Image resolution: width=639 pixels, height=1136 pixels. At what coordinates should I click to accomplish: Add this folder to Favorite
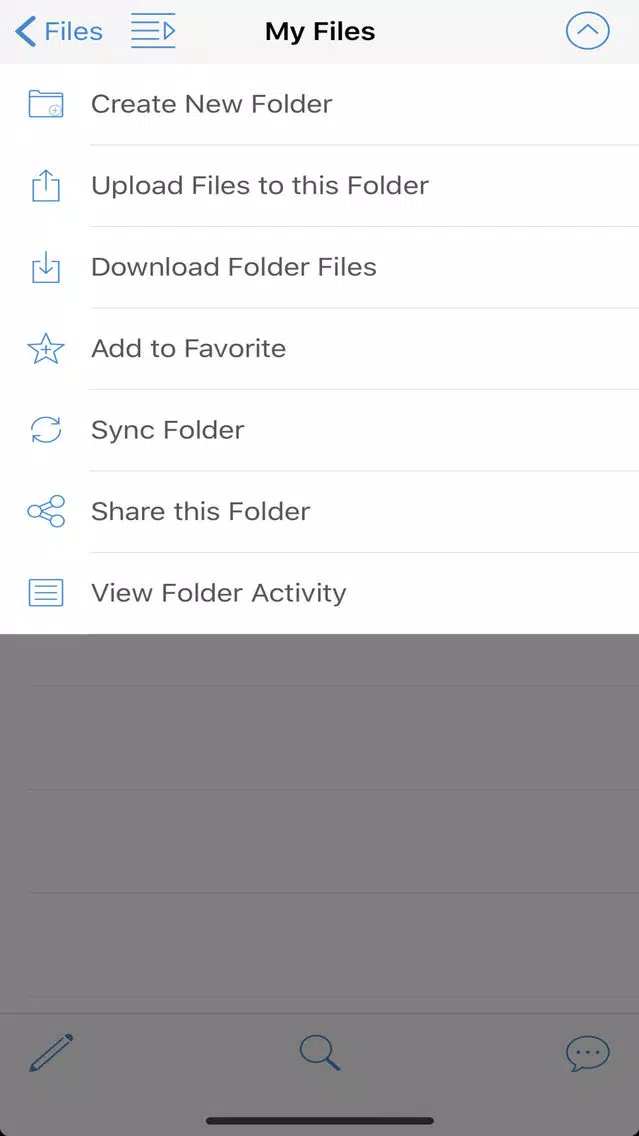(320, 348)
